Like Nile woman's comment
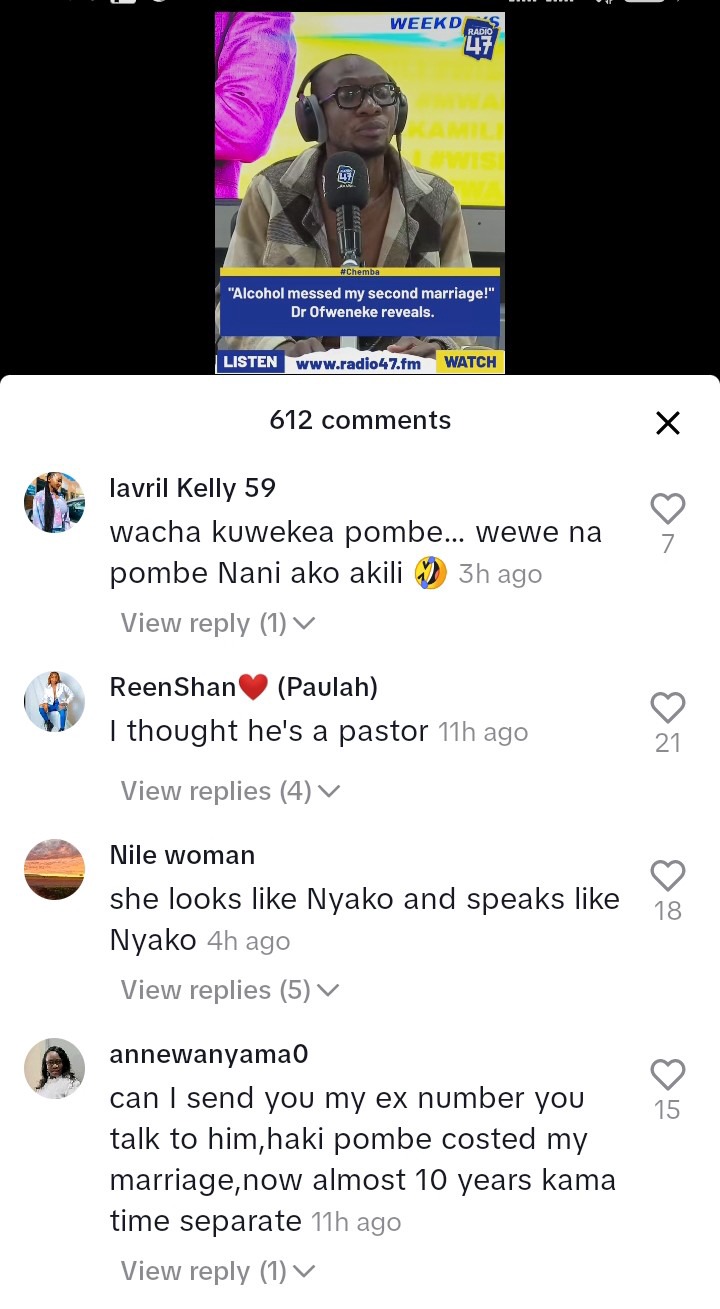The width and height of the screenshot is (720, 1309). pyautogui.click(x=668, y=876)
